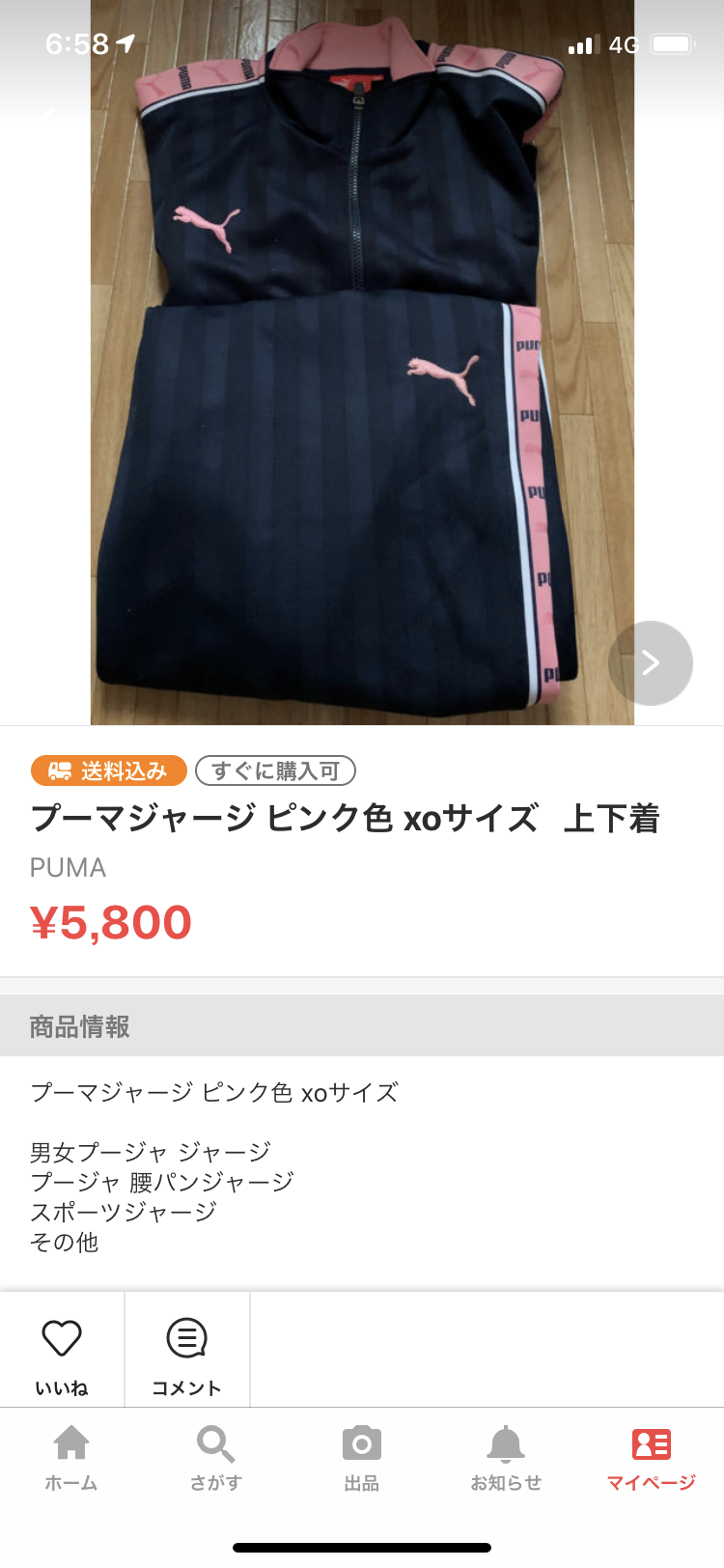
Task: Show the next product photo
Action: pyautogui.click(x=651, y=662)
